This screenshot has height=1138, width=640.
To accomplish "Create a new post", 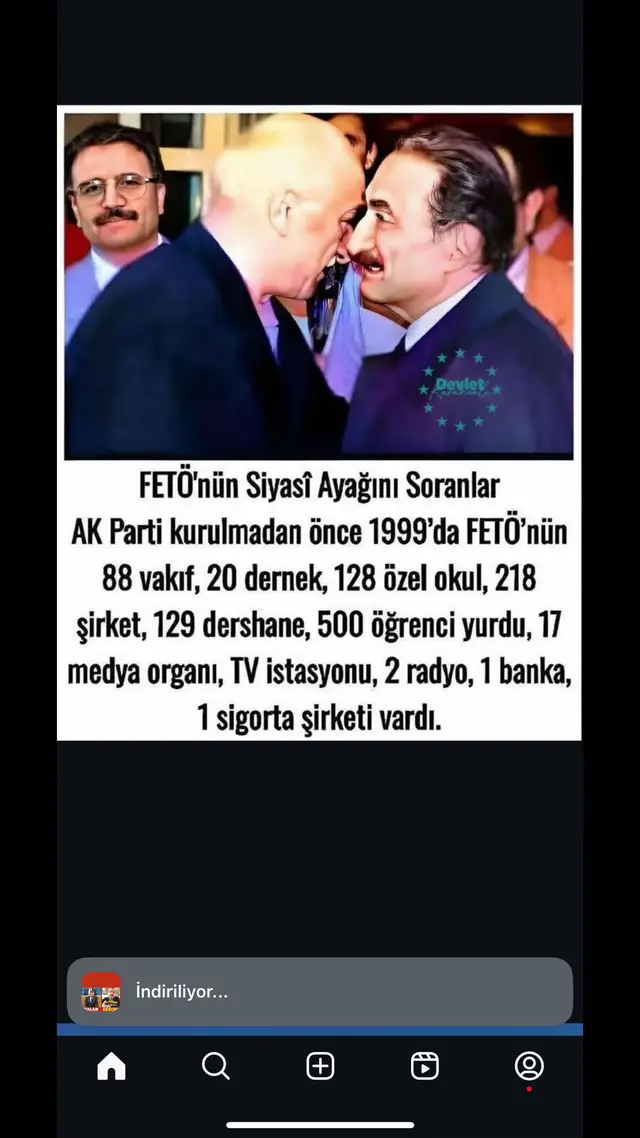I will [x=320, y=1066].
